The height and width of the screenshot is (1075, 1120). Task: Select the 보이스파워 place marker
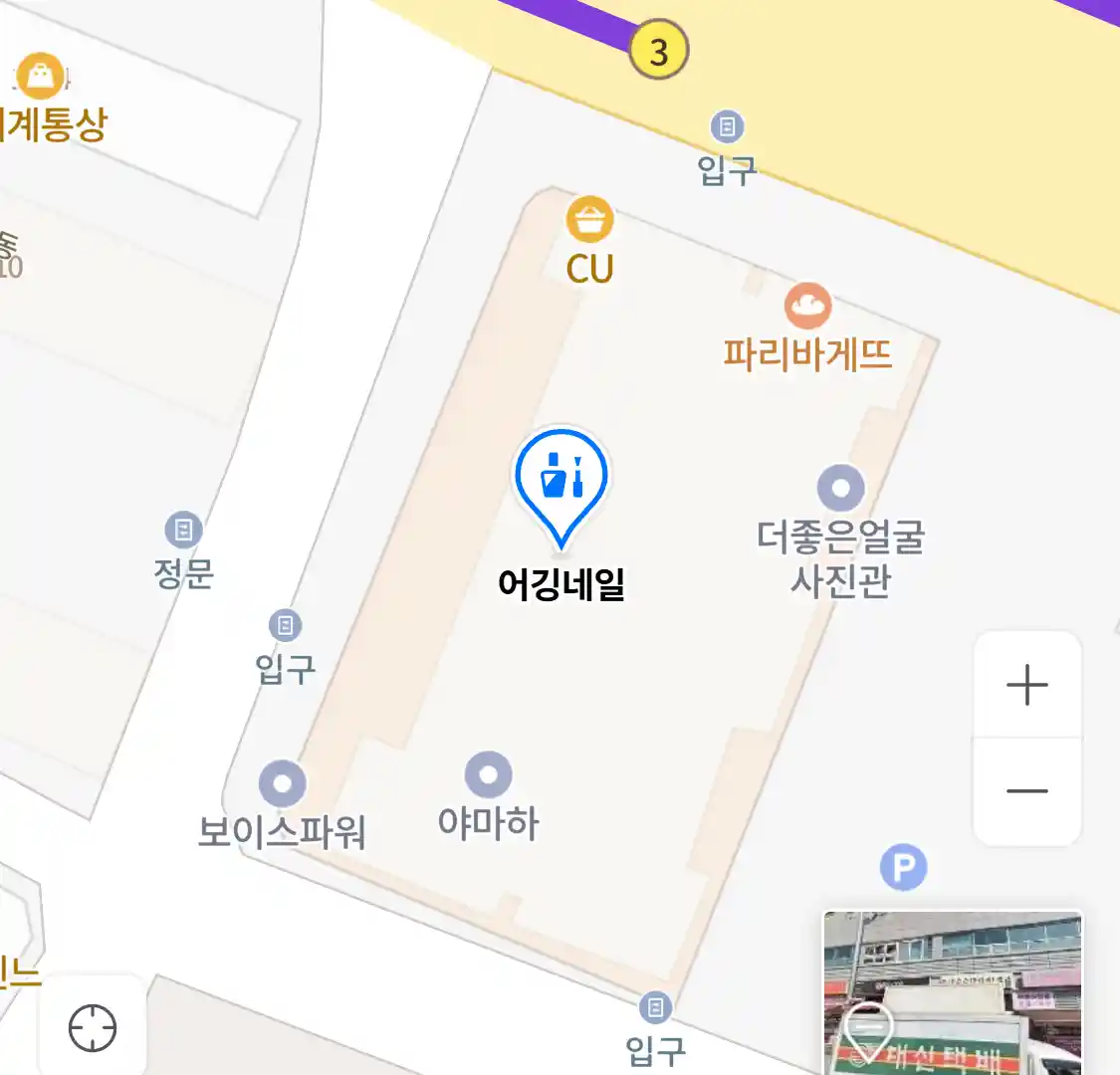click(283, 783)
